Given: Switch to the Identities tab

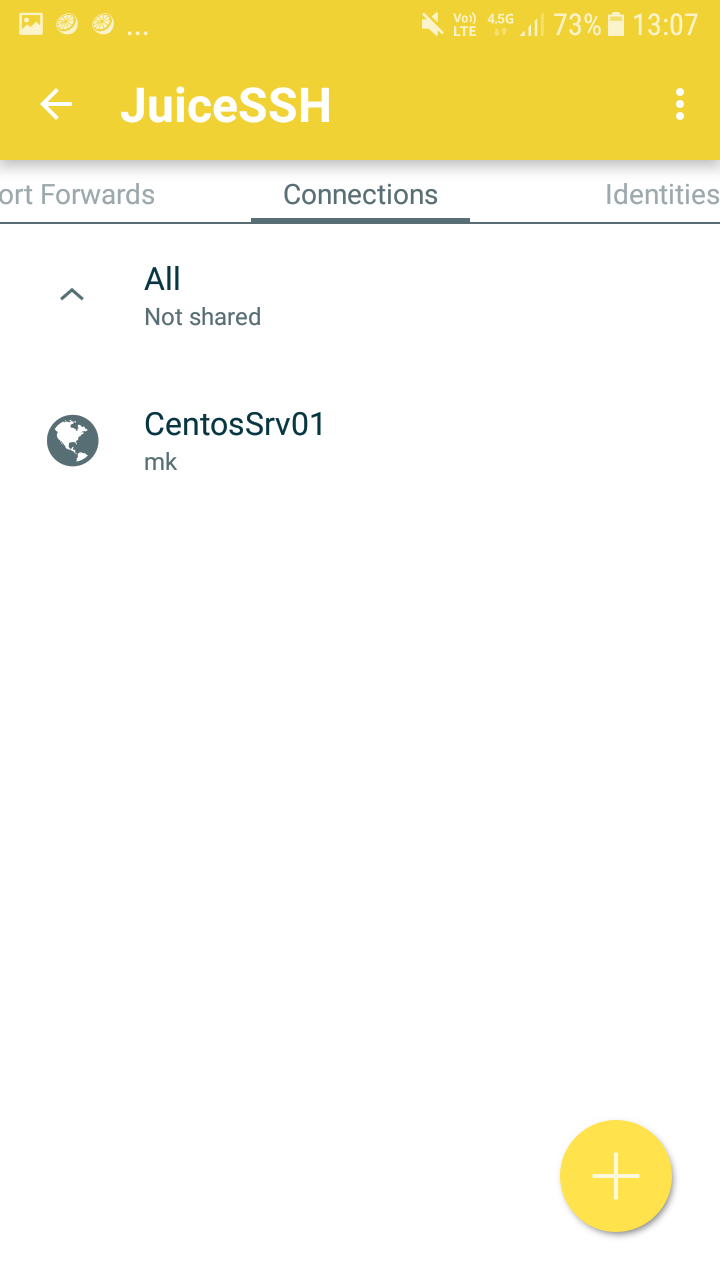Looking at the screenshot, I should 661,194.
